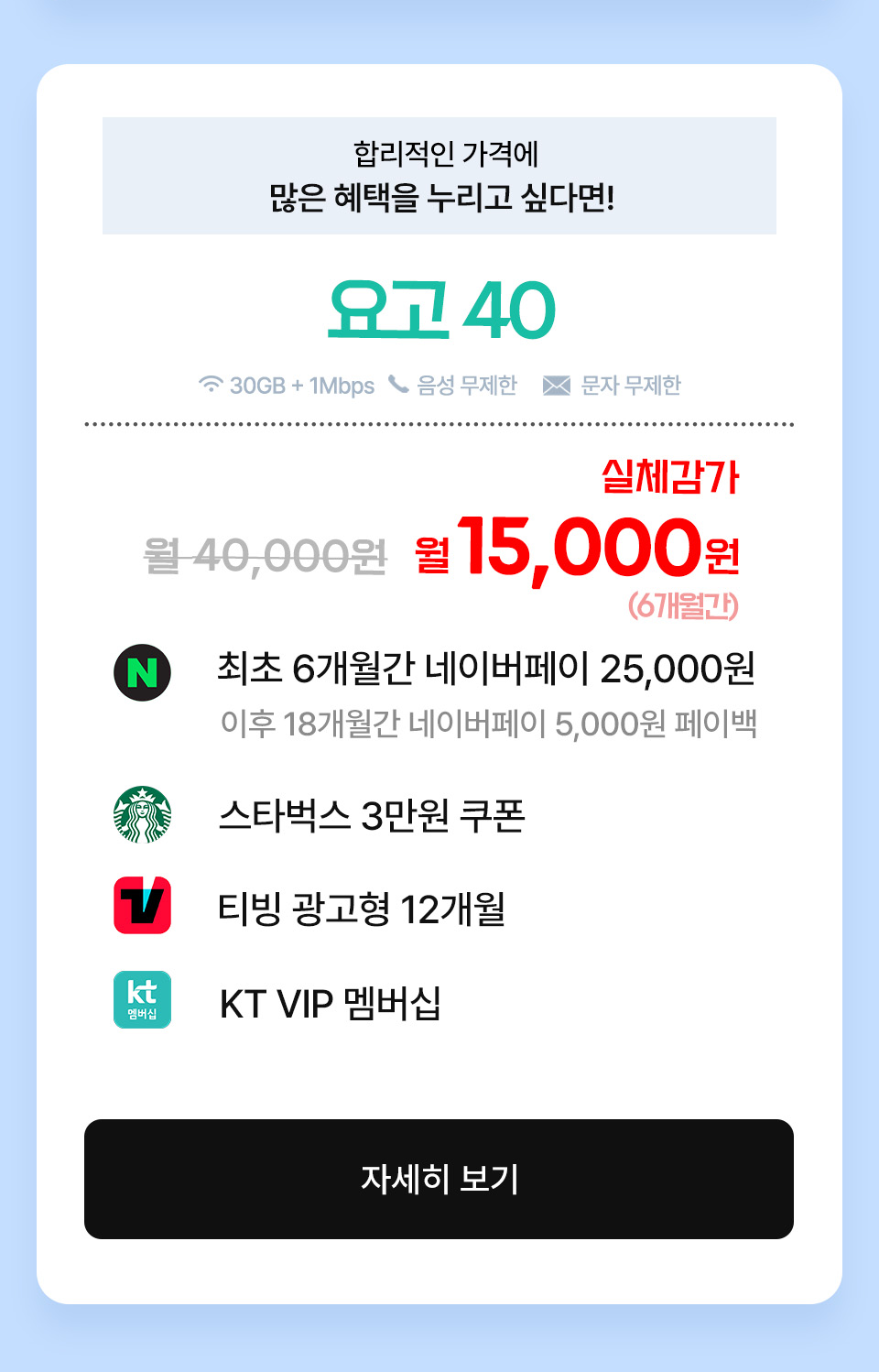Image resolution: width=879 pixels, height=1372 pixels.
Task: Tap the 자세히 보기 button
Action: coord(439,1179)
